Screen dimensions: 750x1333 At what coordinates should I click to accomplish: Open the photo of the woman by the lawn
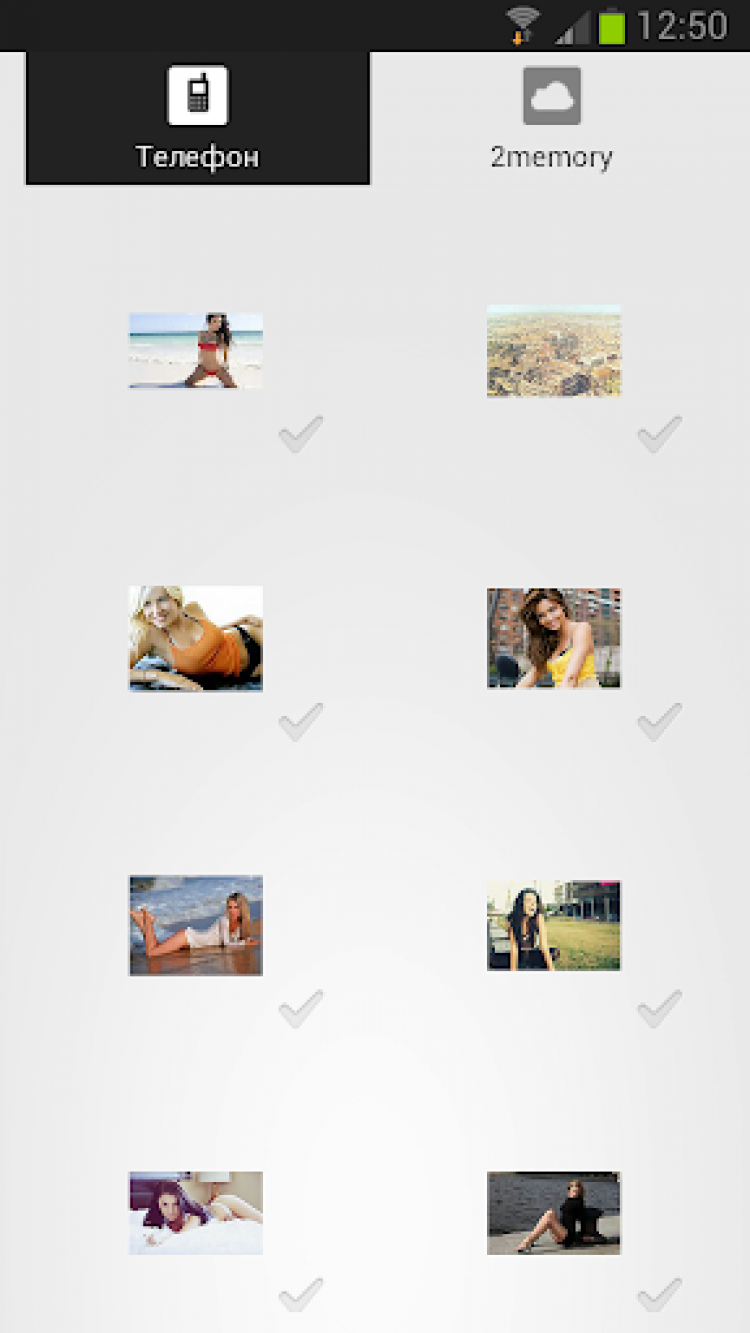point(554,925)
